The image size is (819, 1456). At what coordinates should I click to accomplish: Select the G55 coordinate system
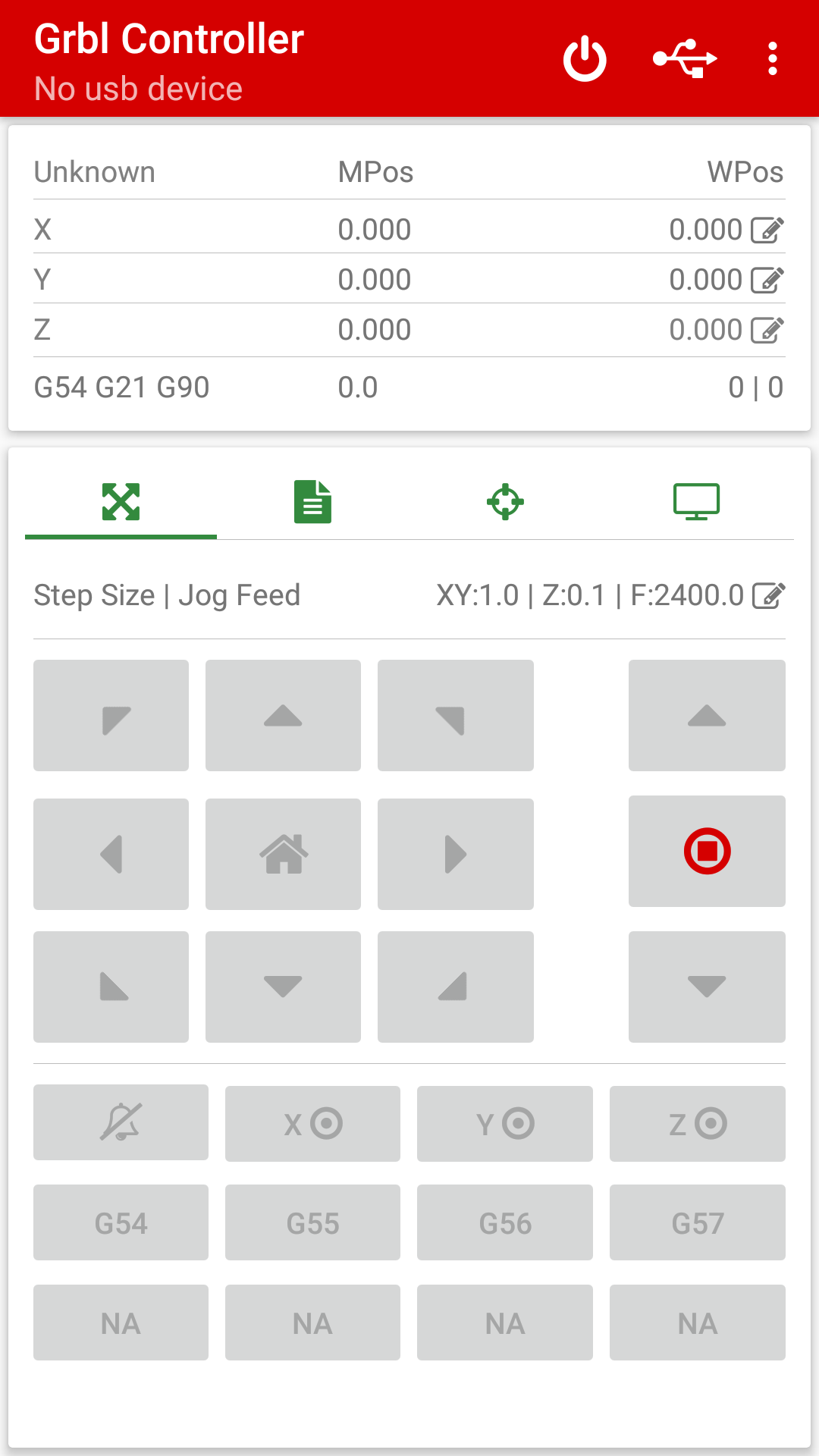pos(312,1222)
